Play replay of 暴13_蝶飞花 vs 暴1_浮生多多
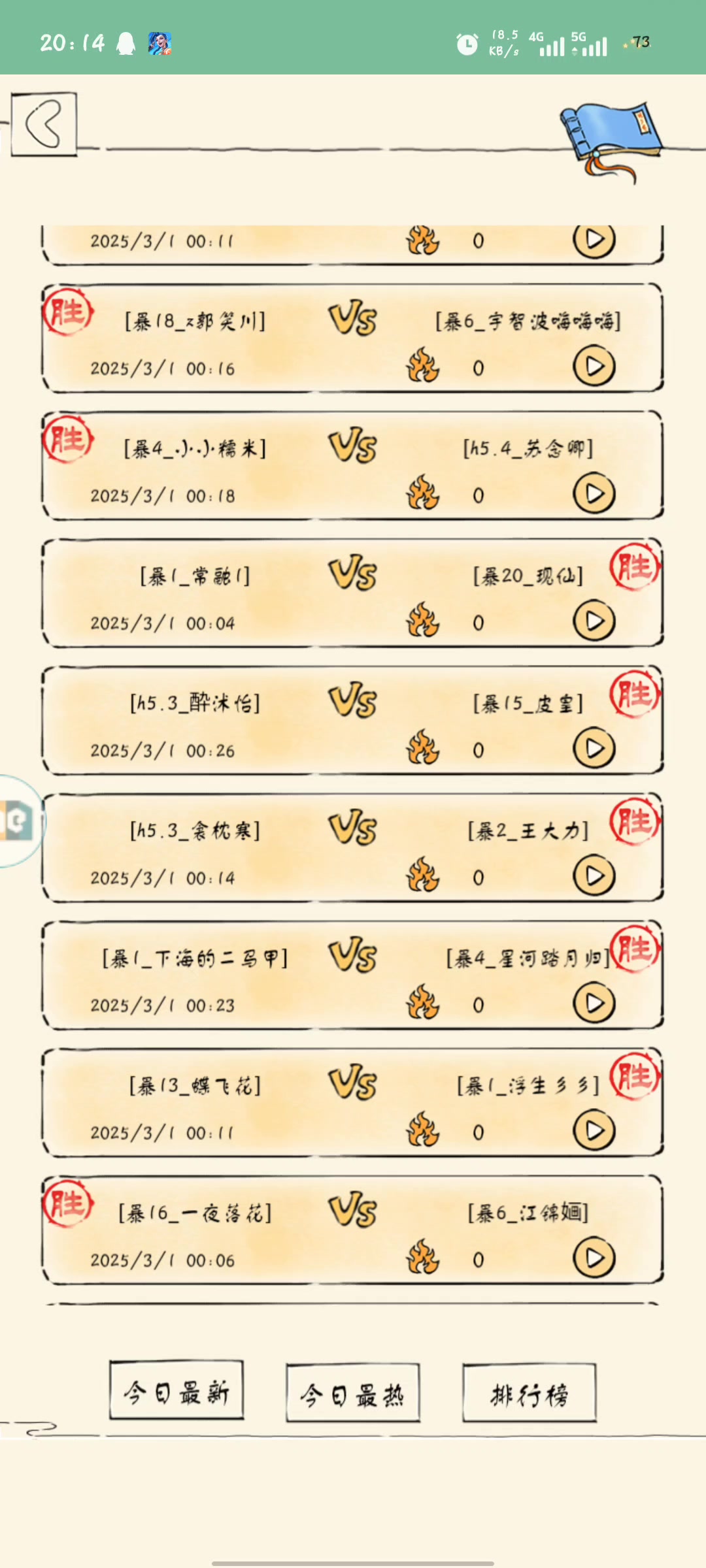 (x=594, y=1131)
